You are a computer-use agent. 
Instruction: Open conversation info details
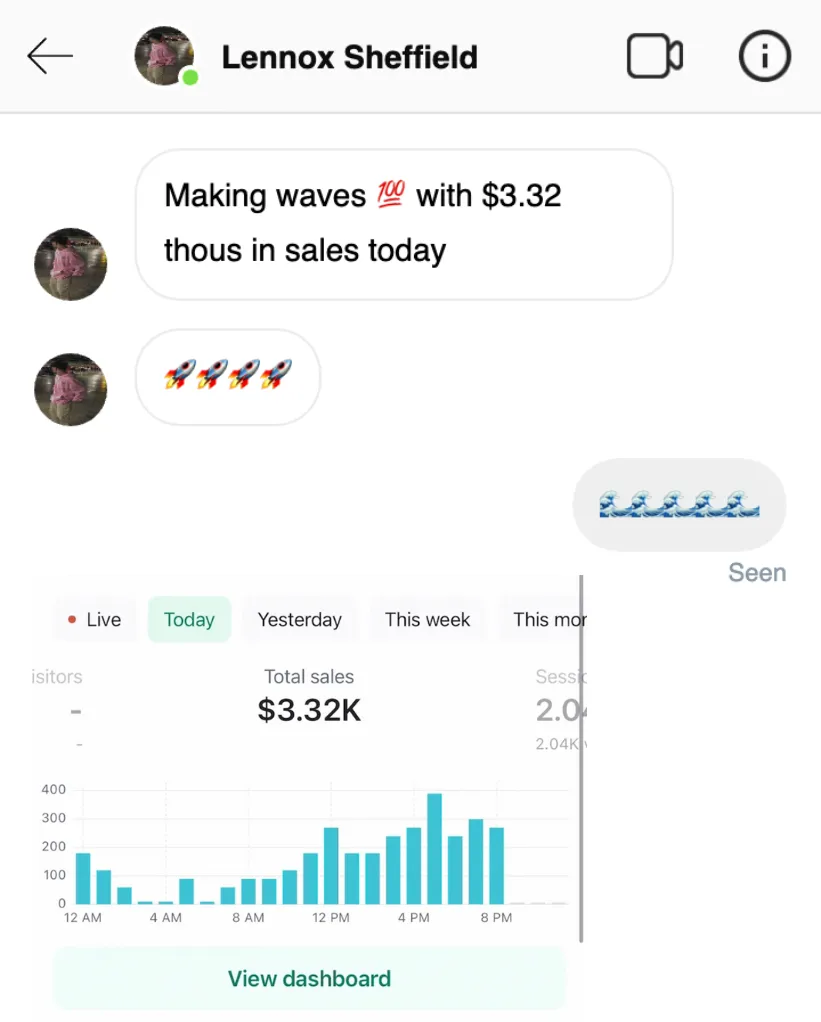(x=764, y=57)
